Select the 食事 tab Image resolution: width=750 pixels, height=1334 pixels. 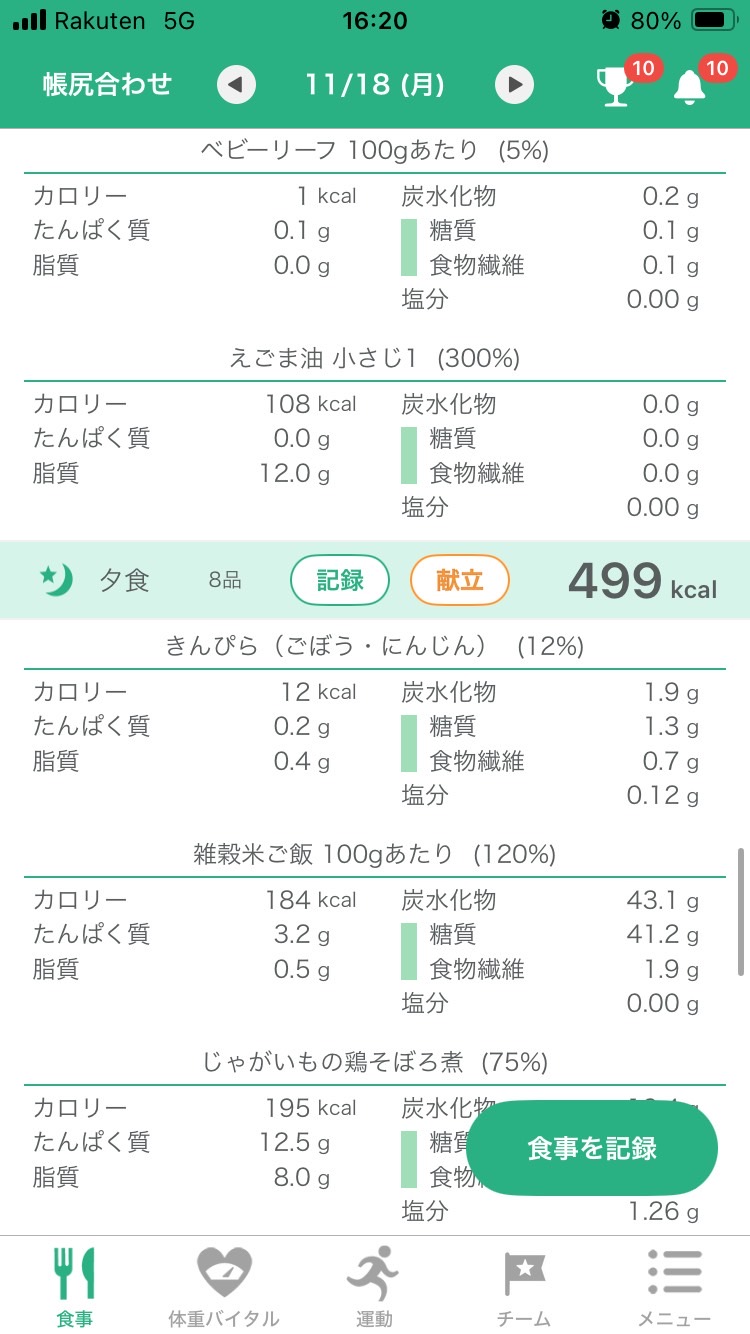(x=75, y=1287)
